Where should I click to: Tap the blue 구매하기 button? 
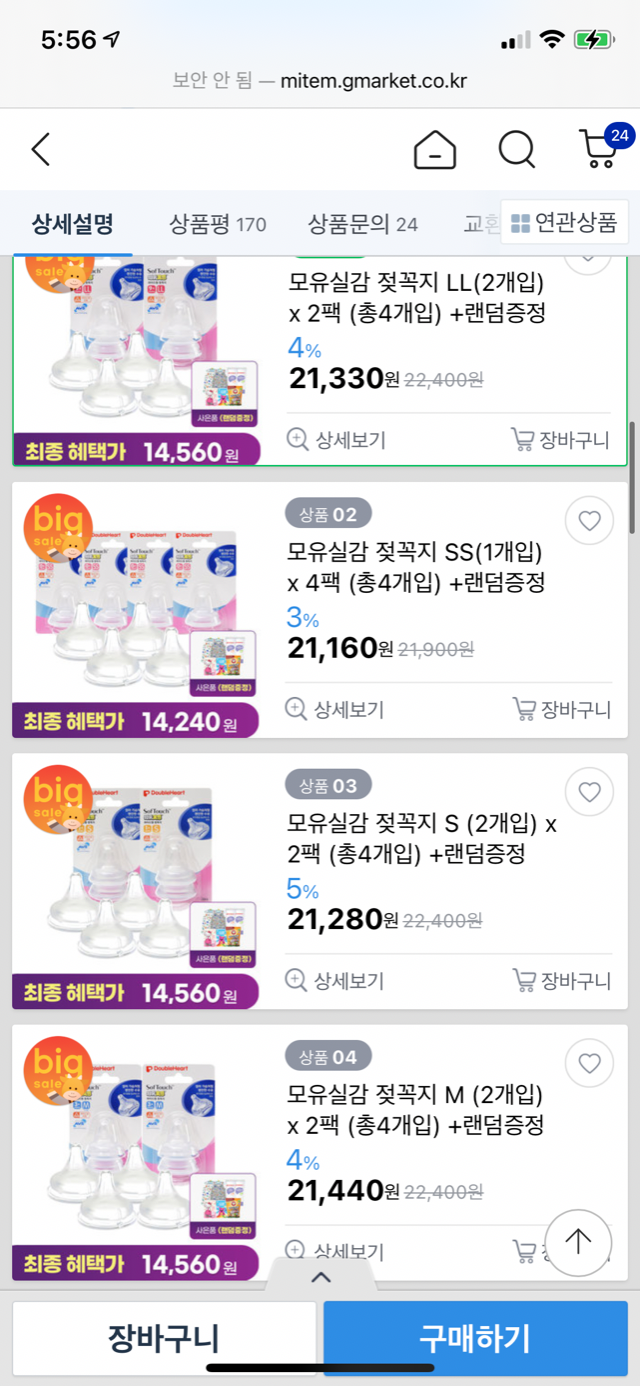[475, 1338]
